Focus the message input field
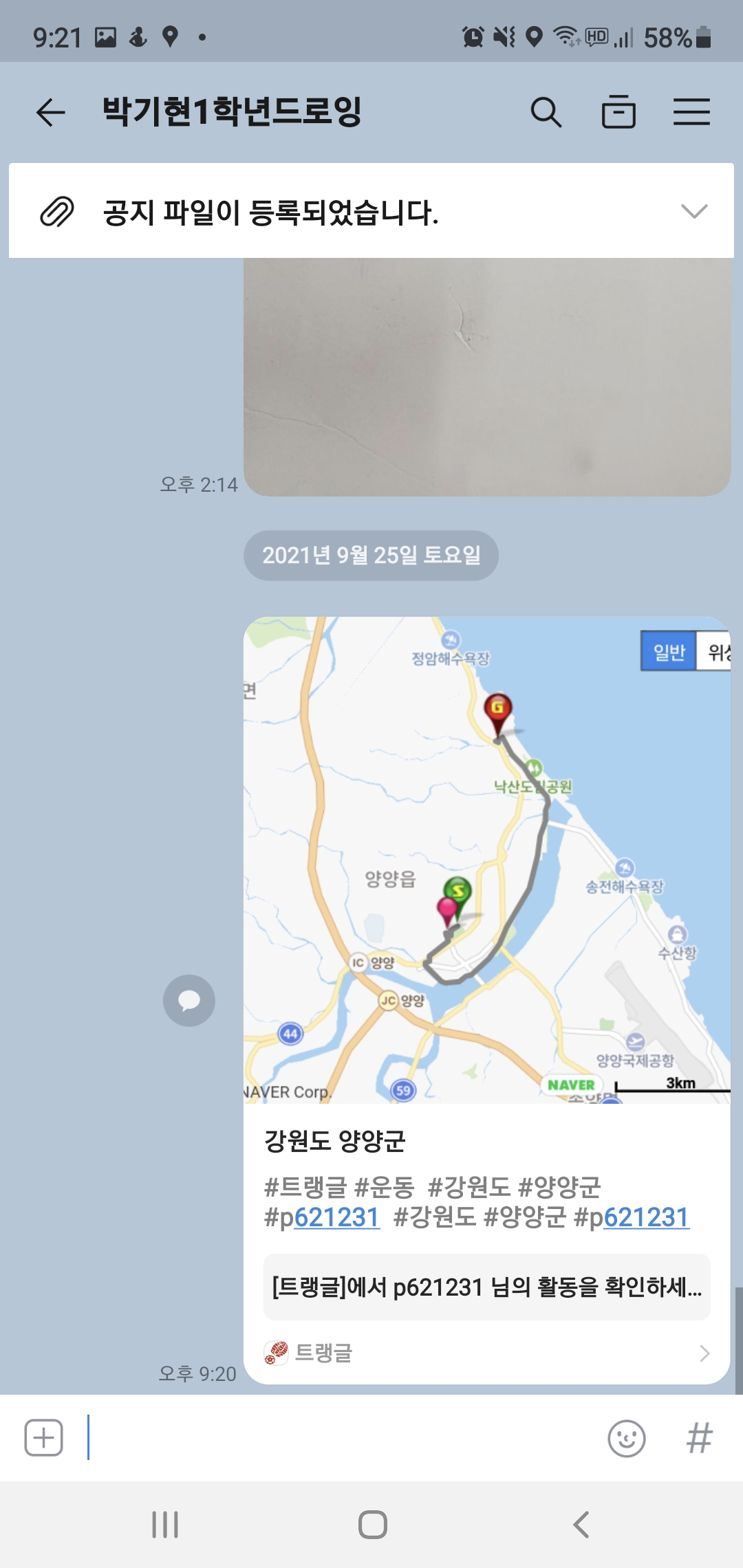 coord(337,1437)
